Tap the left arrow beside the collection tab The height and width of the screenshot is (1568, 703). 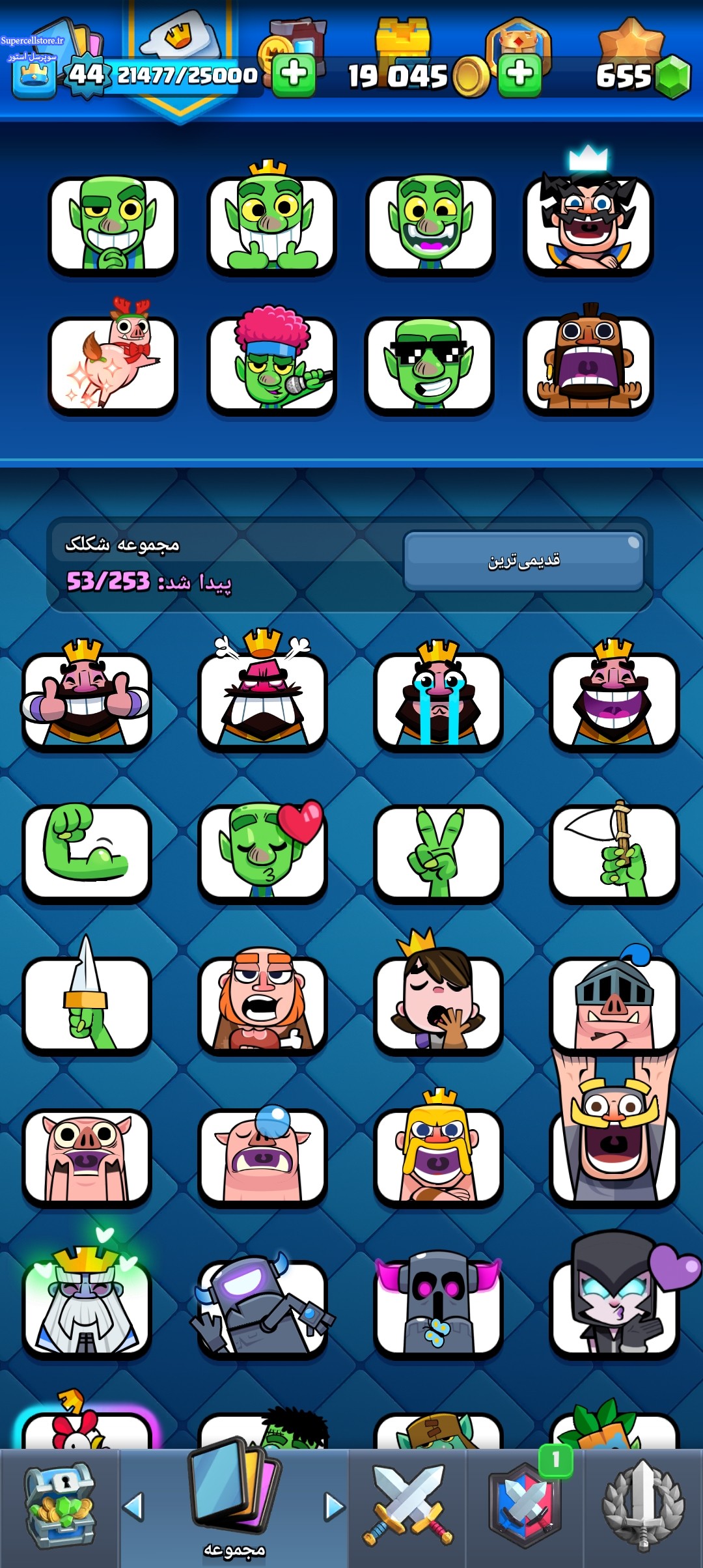tap(133, 1506)
